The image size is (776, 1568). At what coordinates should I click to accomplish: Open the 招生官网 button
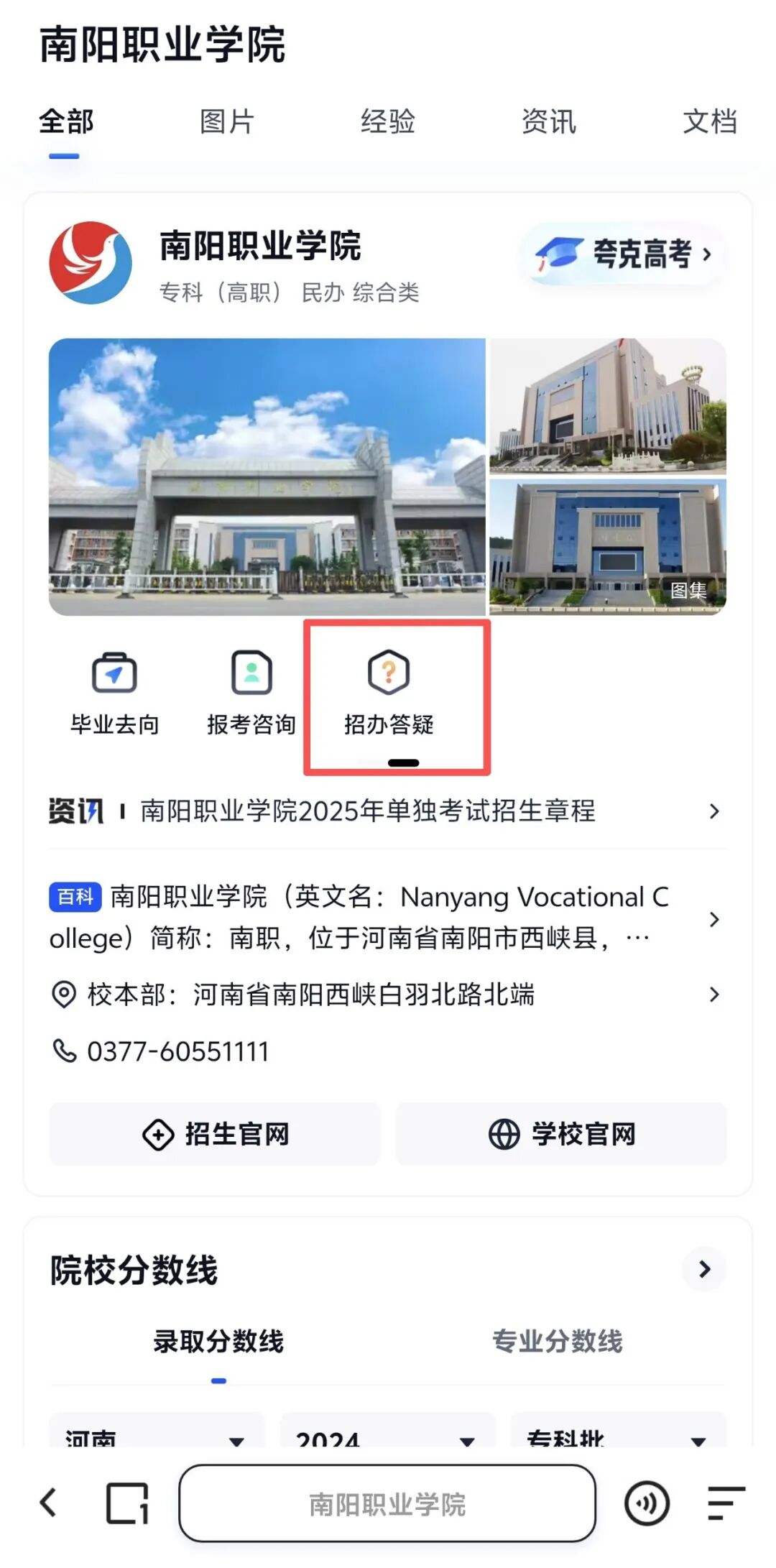click(x=215, y=1135)
